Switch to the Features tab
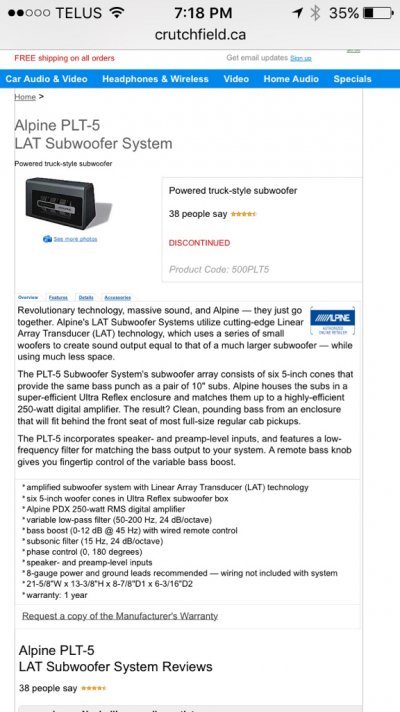 pos(58,298)
